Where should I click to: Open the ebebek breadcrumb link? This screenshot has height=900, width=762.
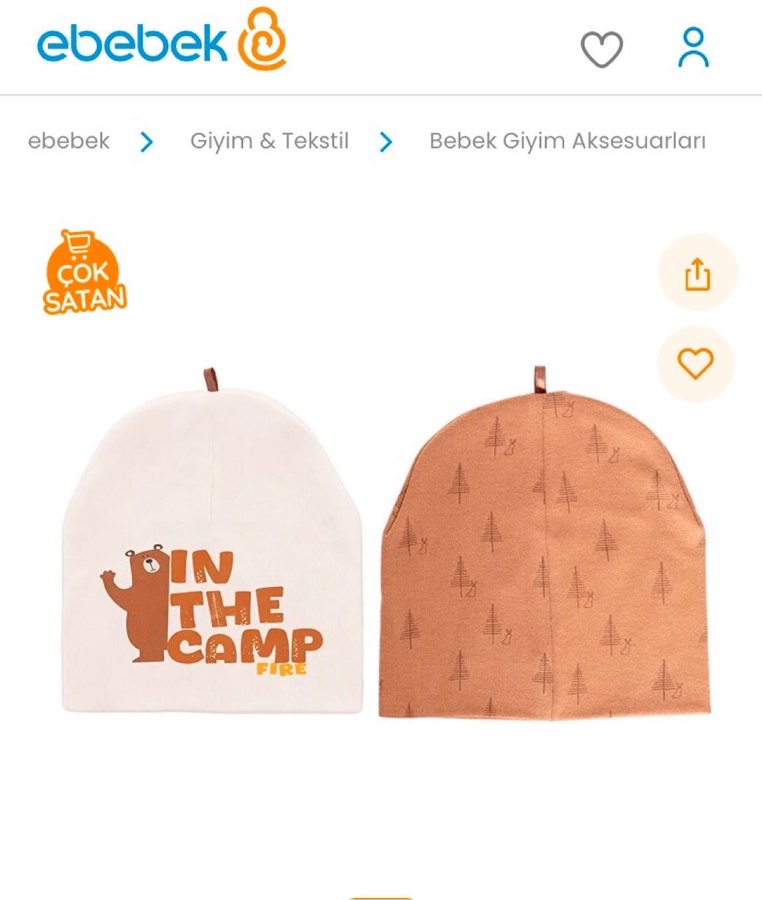pyautogui.click(x=69, y=141)
